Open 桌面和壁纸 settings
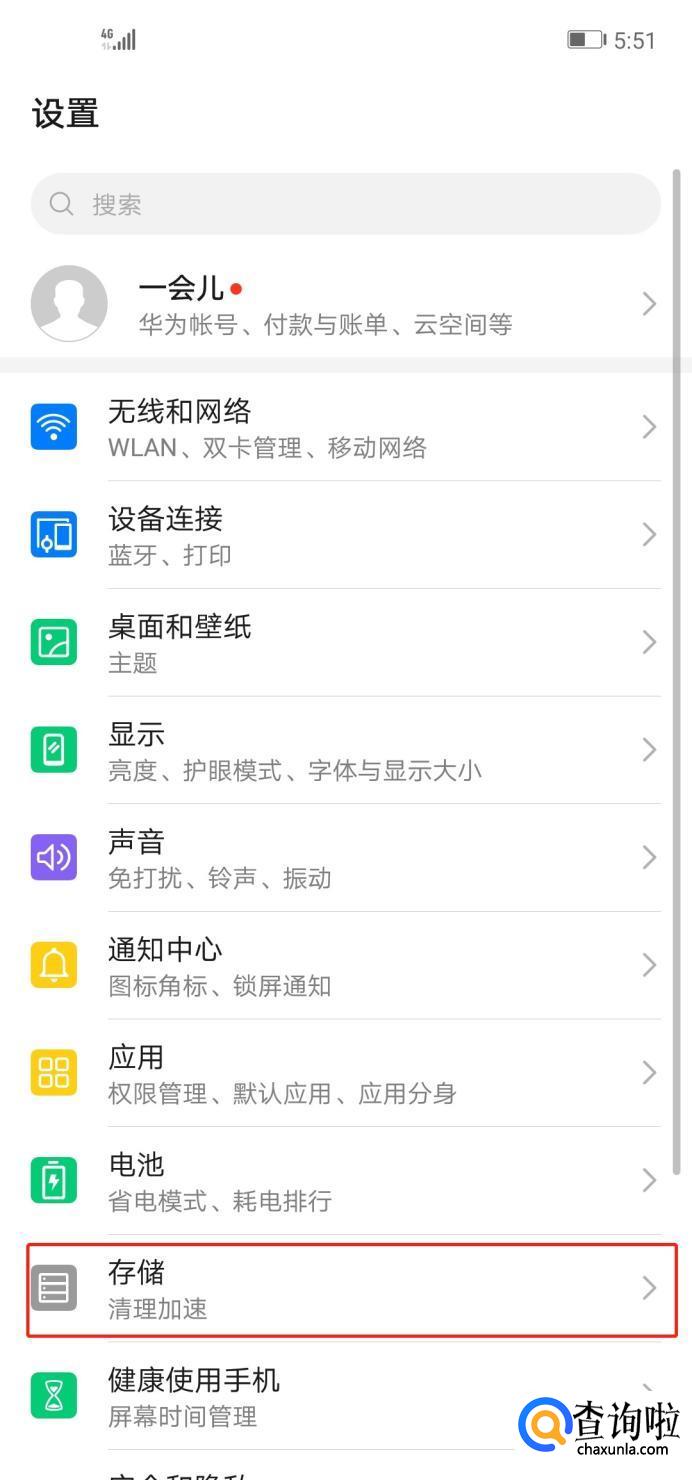This screenshot has height=1480, width=692. click(345, 642)
